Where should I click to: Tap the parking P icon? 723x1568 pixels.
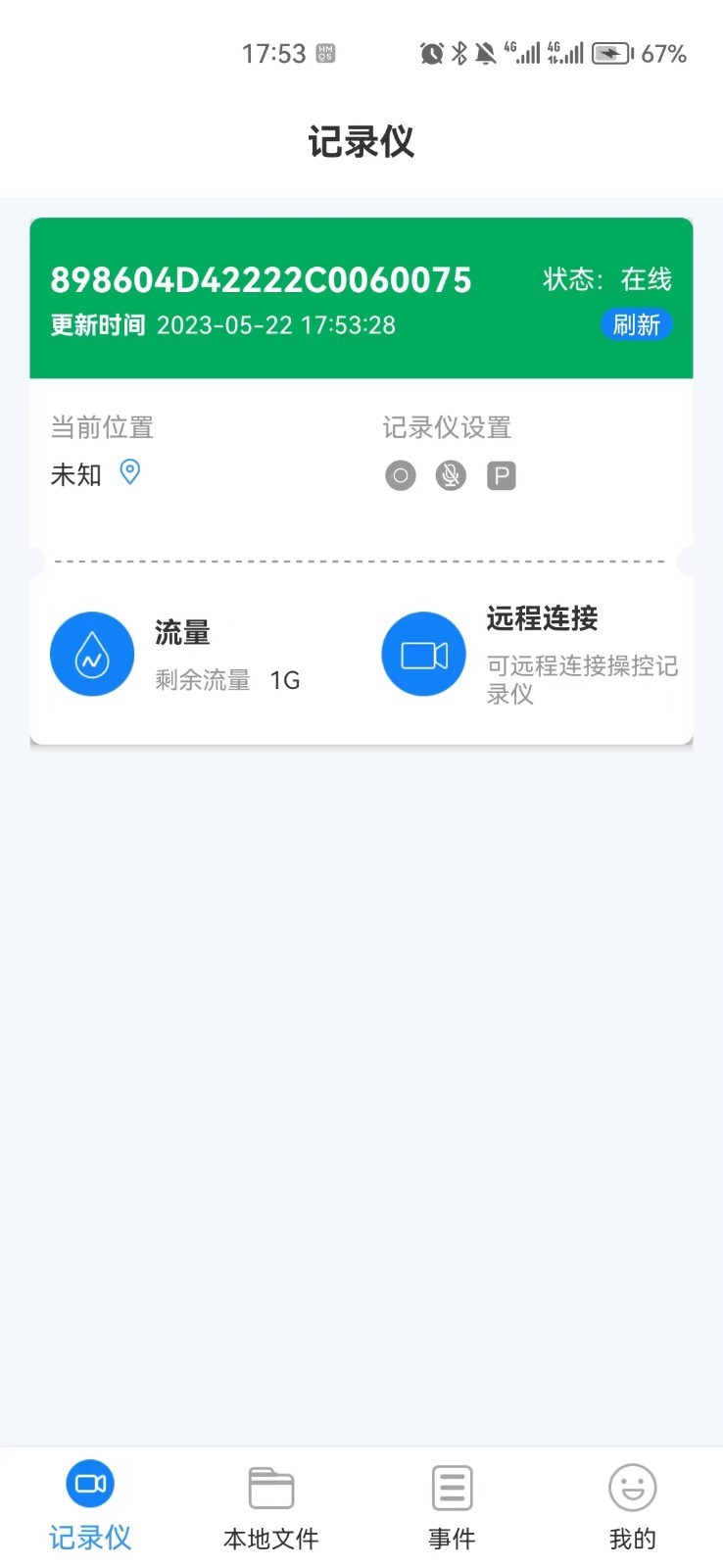502,476
